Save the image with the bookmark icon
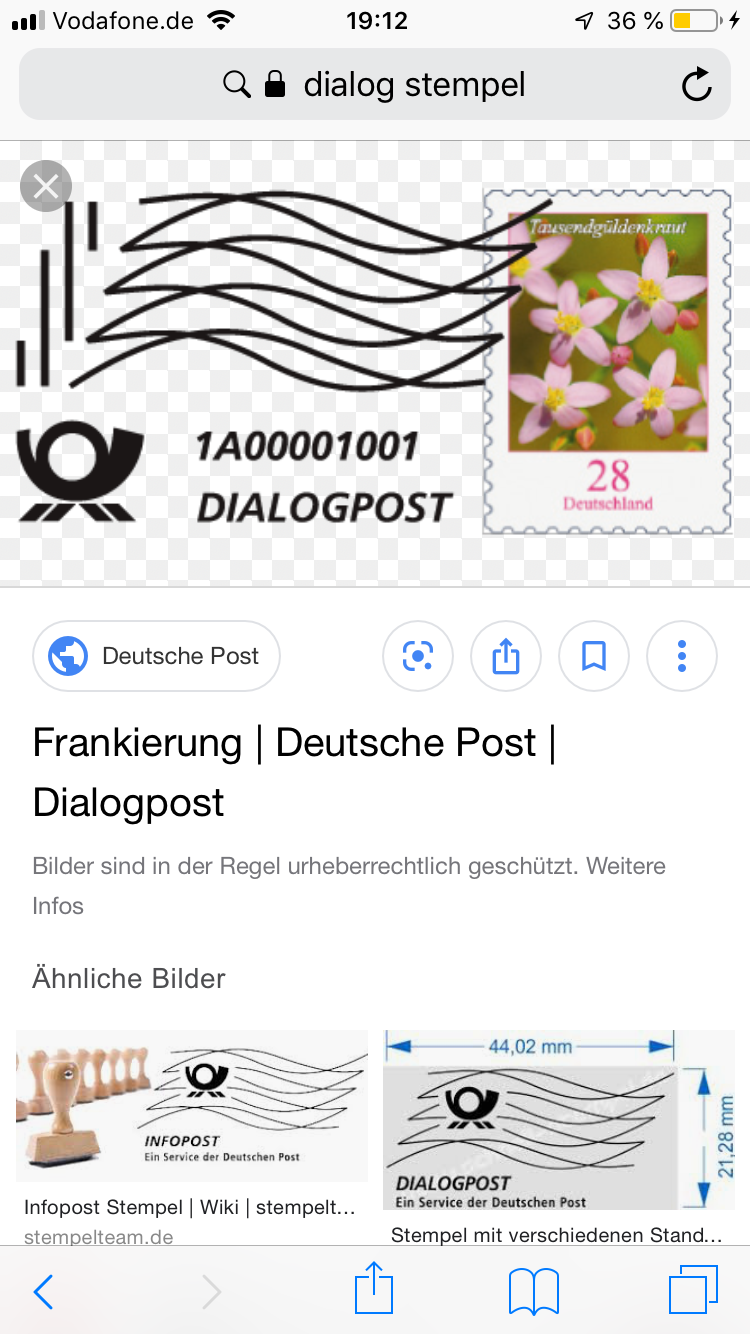The image size is (750, 1334). (x=594, y=656)
